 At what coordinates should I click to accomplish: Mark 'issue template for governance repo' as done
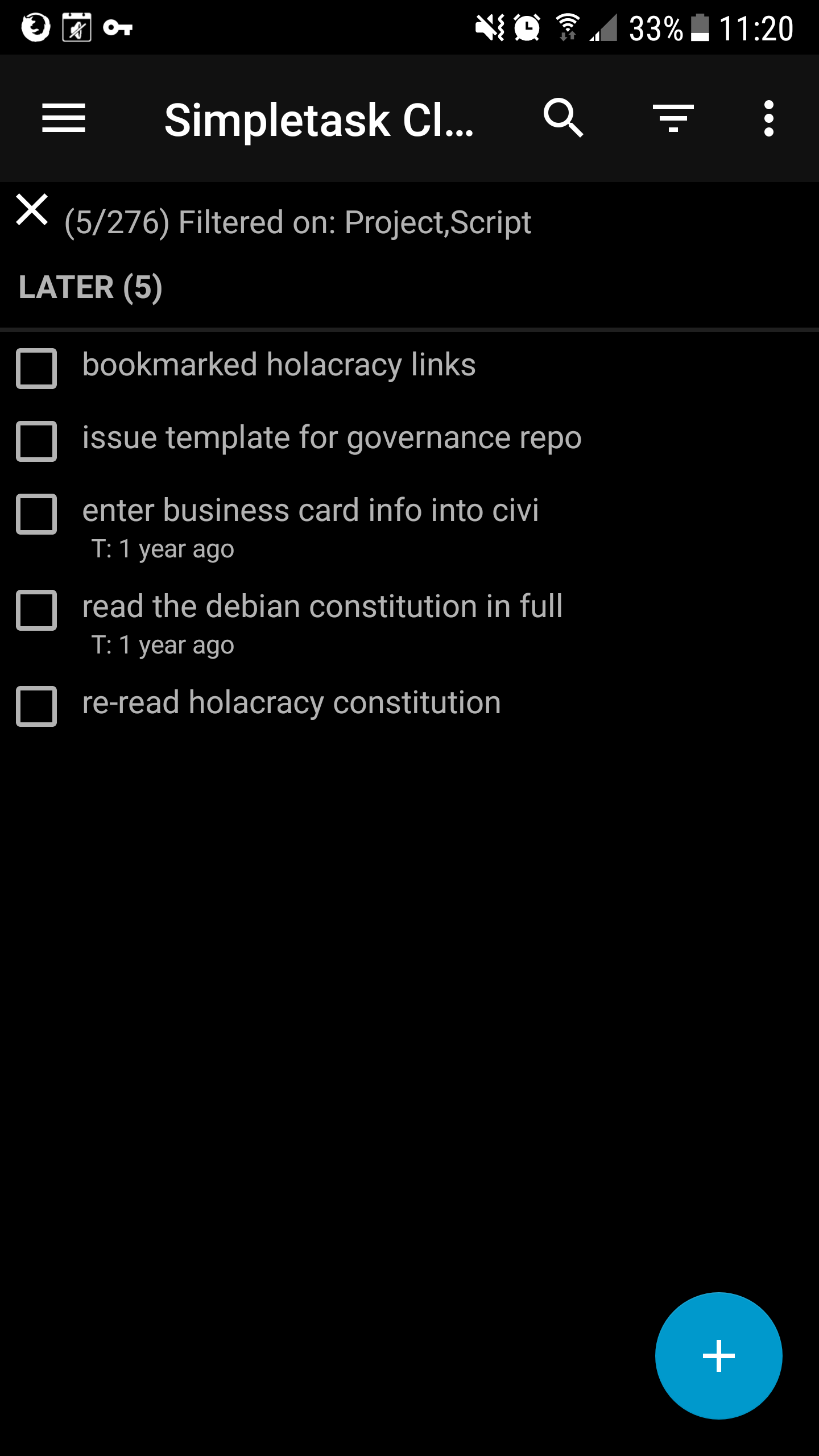point(37,441)
